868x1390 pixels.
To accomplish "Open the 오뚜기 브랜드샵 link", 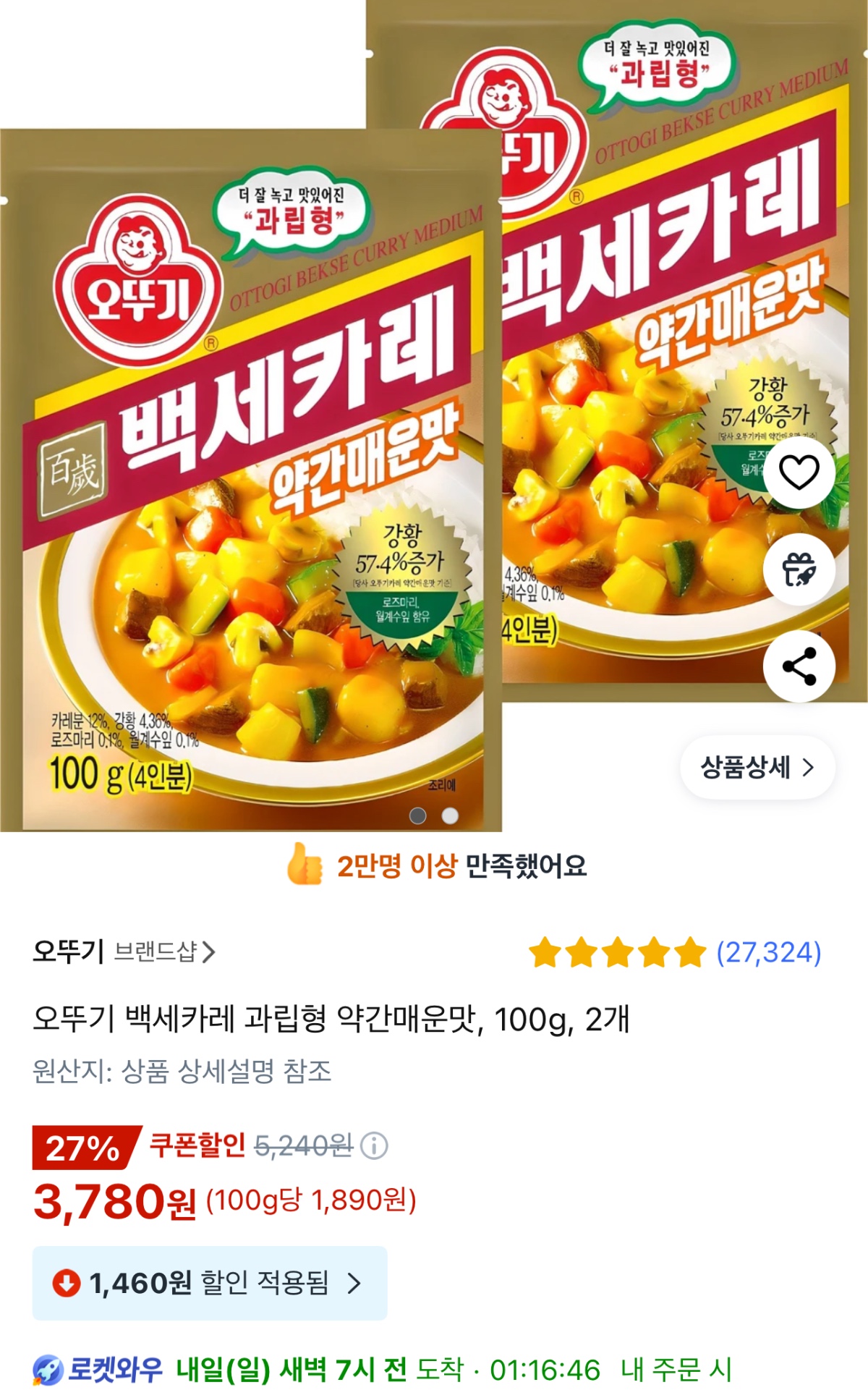I will click(x=124, y=952).
